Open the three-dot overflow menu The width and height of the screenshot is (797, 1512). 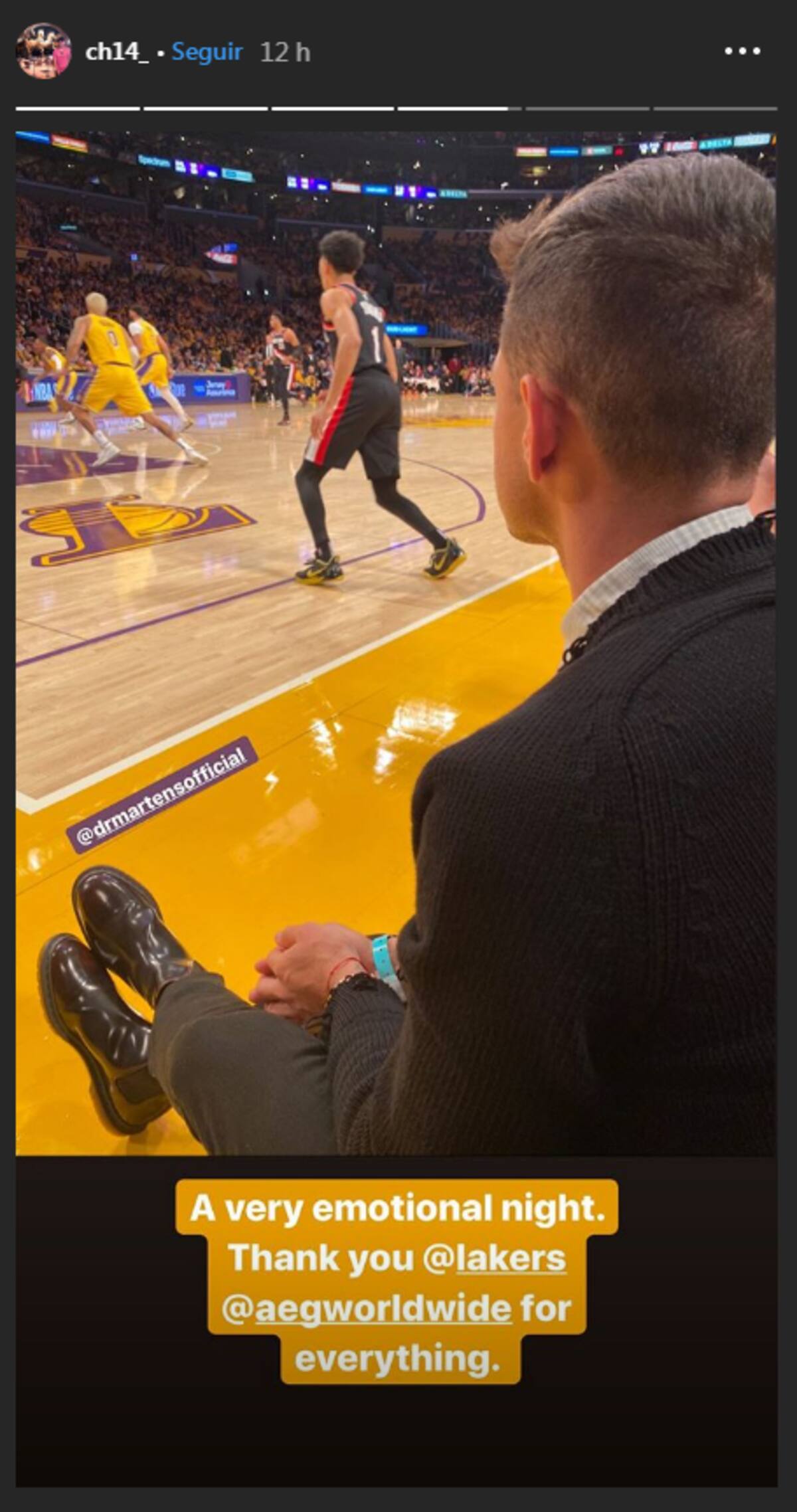click(x=742, y=51)
